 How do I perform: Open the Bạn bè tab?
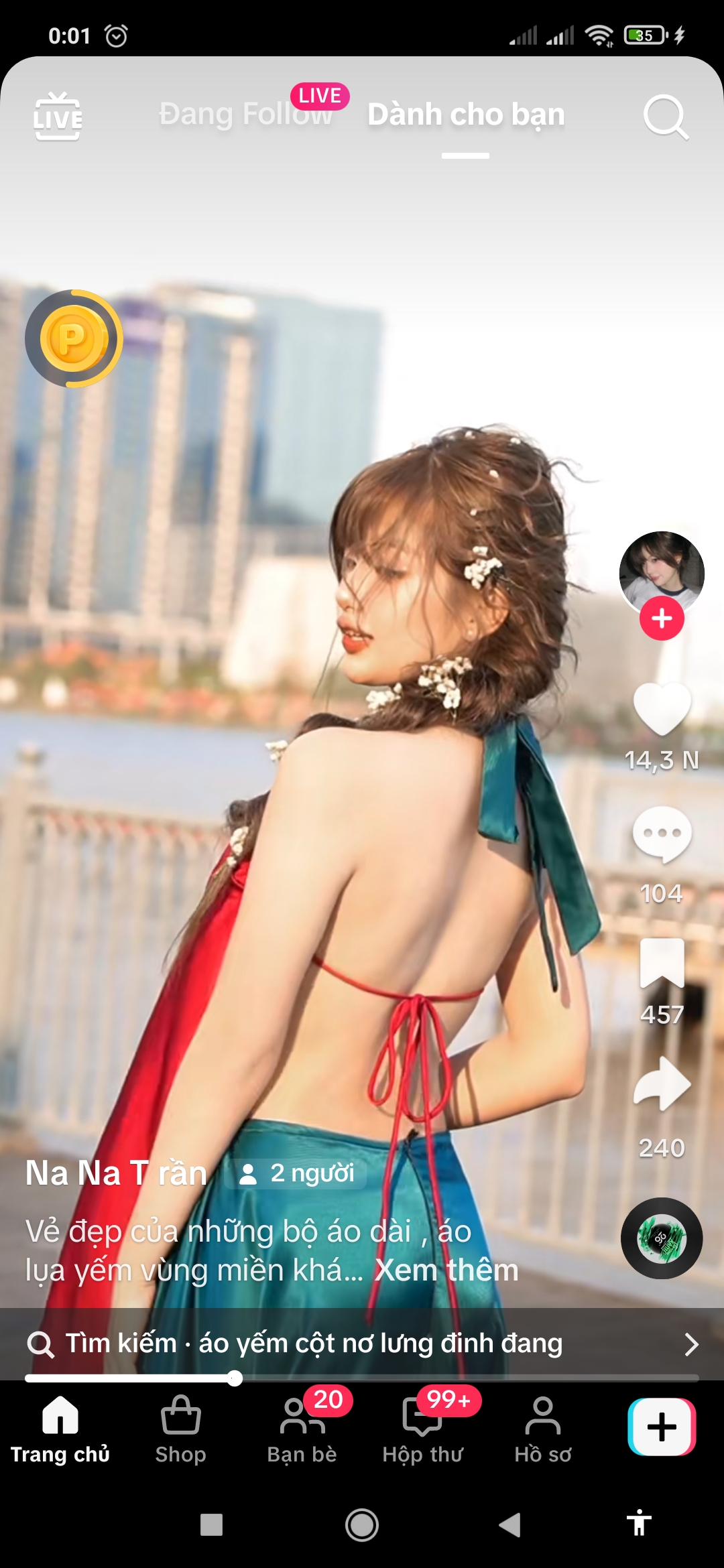click(x=302, y=1429)
